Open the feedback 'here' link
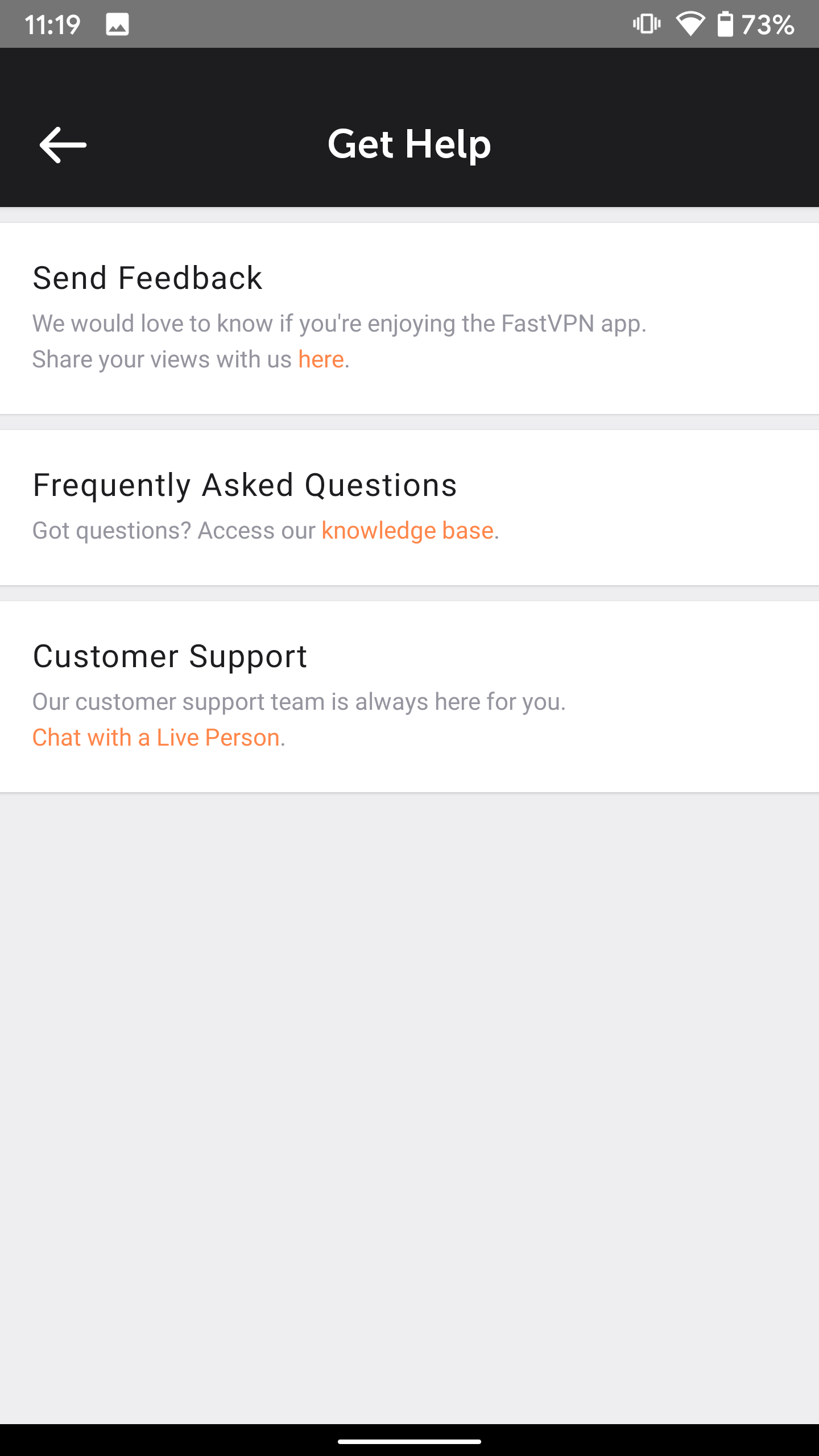 [321, 359]
